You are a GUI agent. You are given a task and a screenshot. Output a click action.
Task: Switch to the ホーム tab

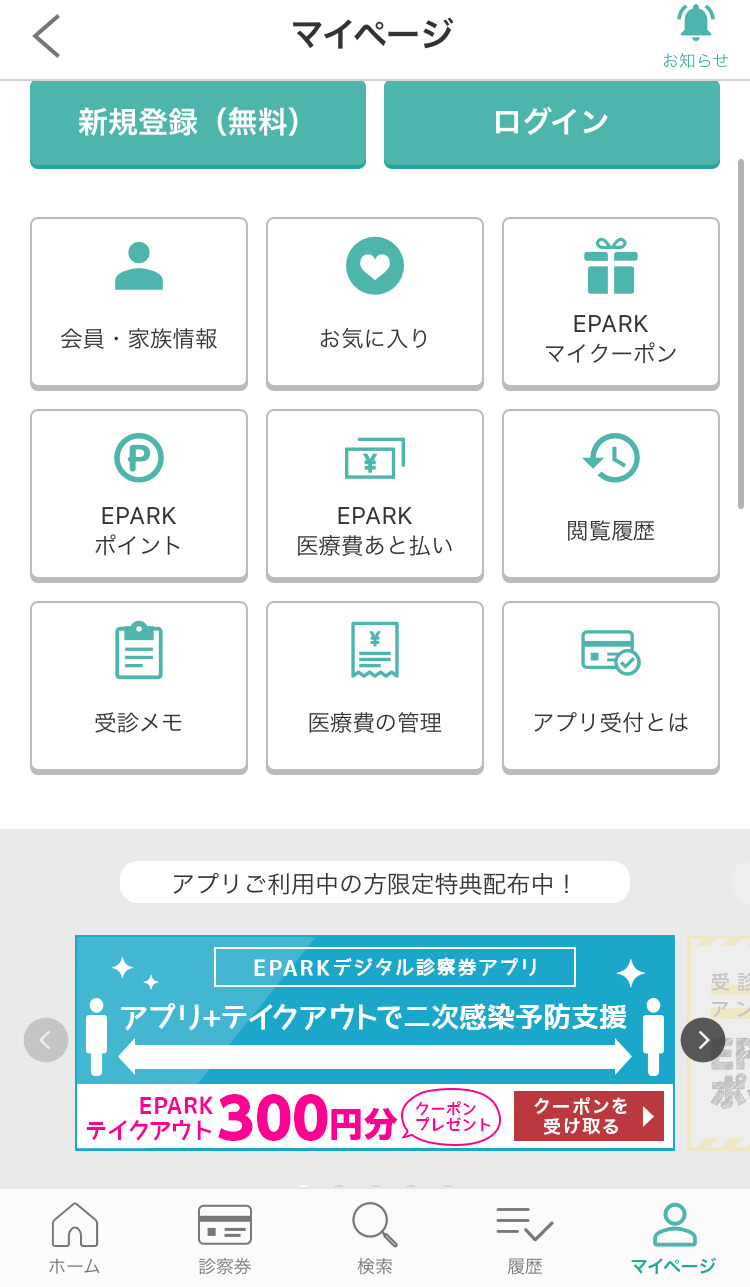coord(75,1238)
